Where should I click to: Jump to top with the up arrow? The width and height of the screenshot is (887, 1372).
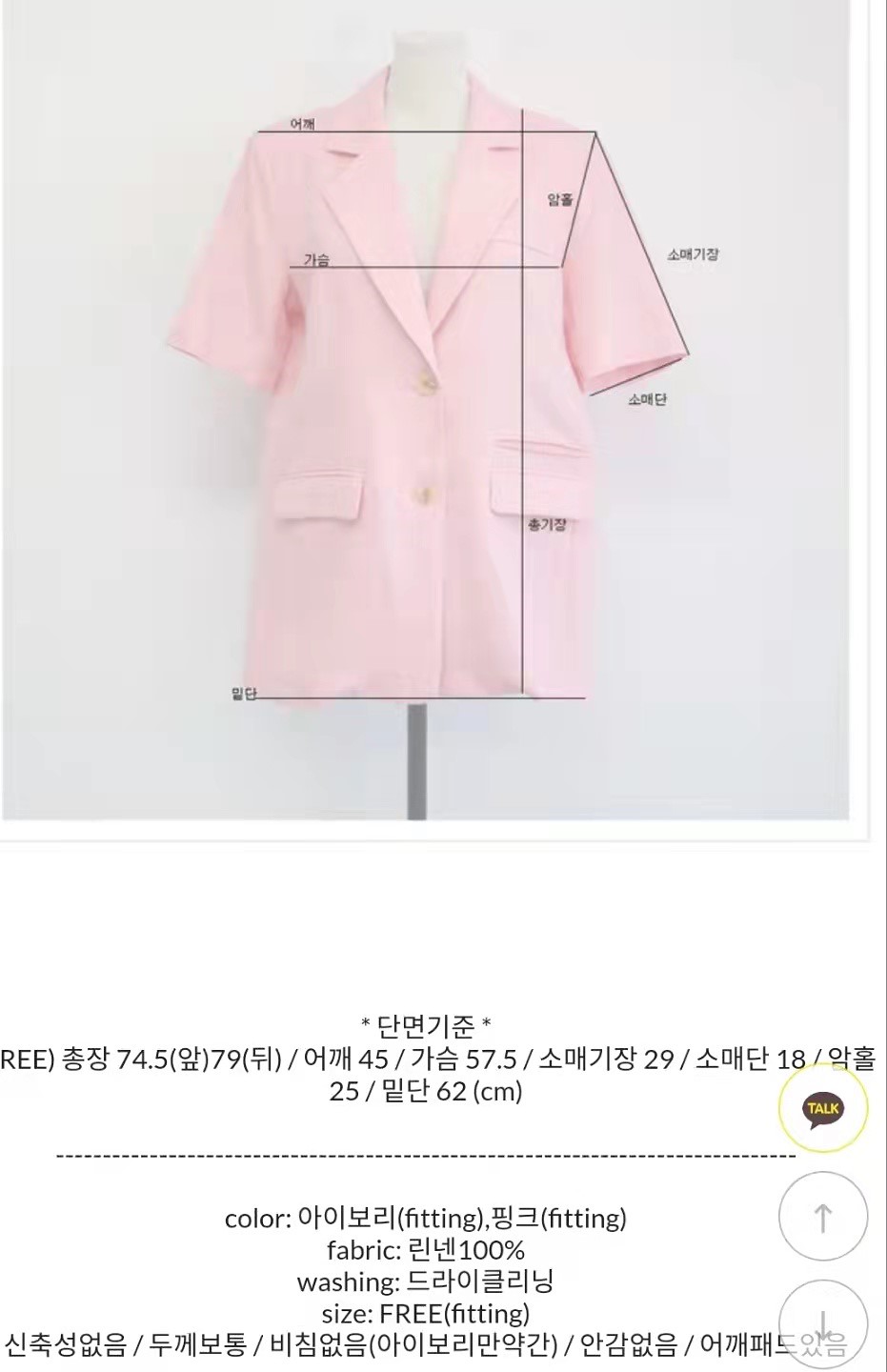click(x=823, y=1217)
